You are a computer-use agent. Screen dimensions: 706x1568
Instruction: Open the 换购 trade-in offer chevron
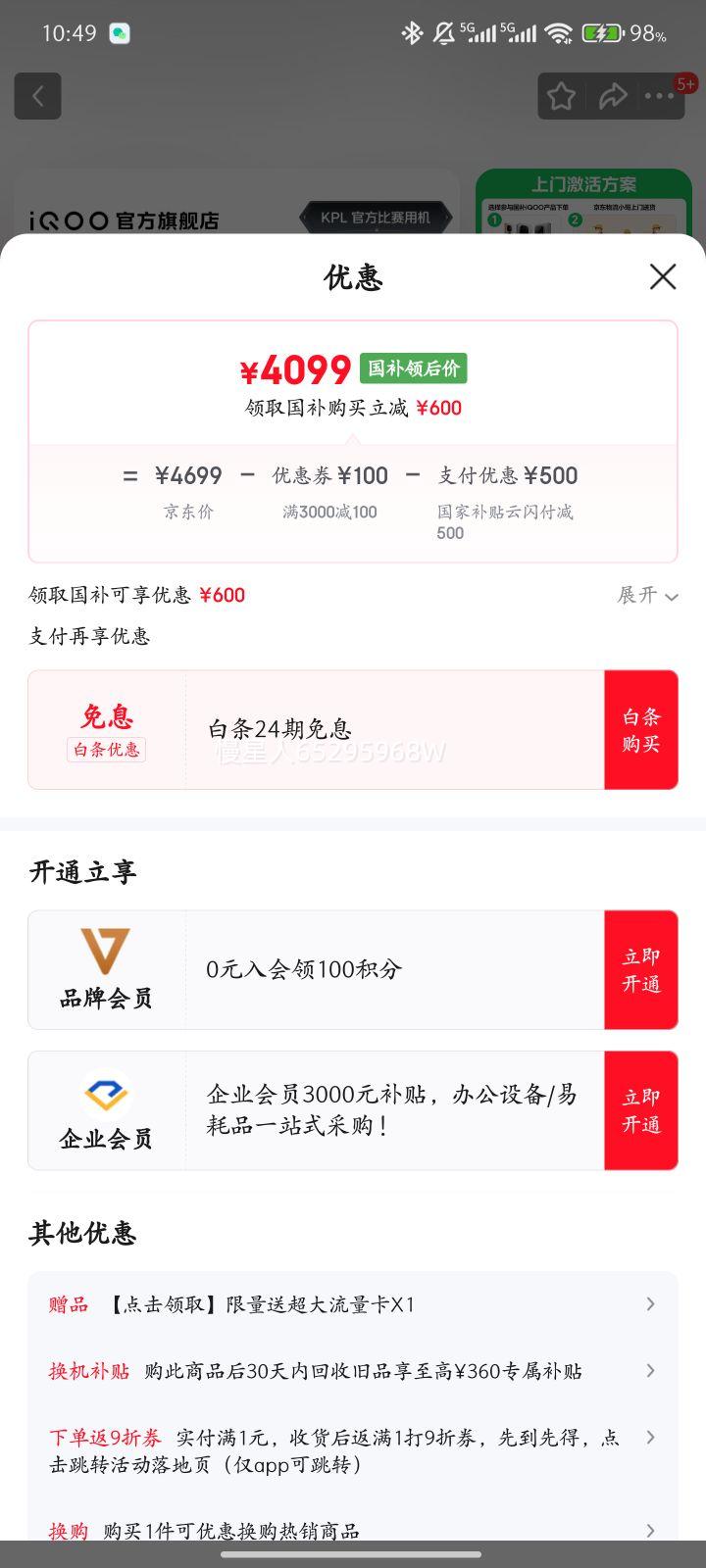click(x=649, y=1530)
